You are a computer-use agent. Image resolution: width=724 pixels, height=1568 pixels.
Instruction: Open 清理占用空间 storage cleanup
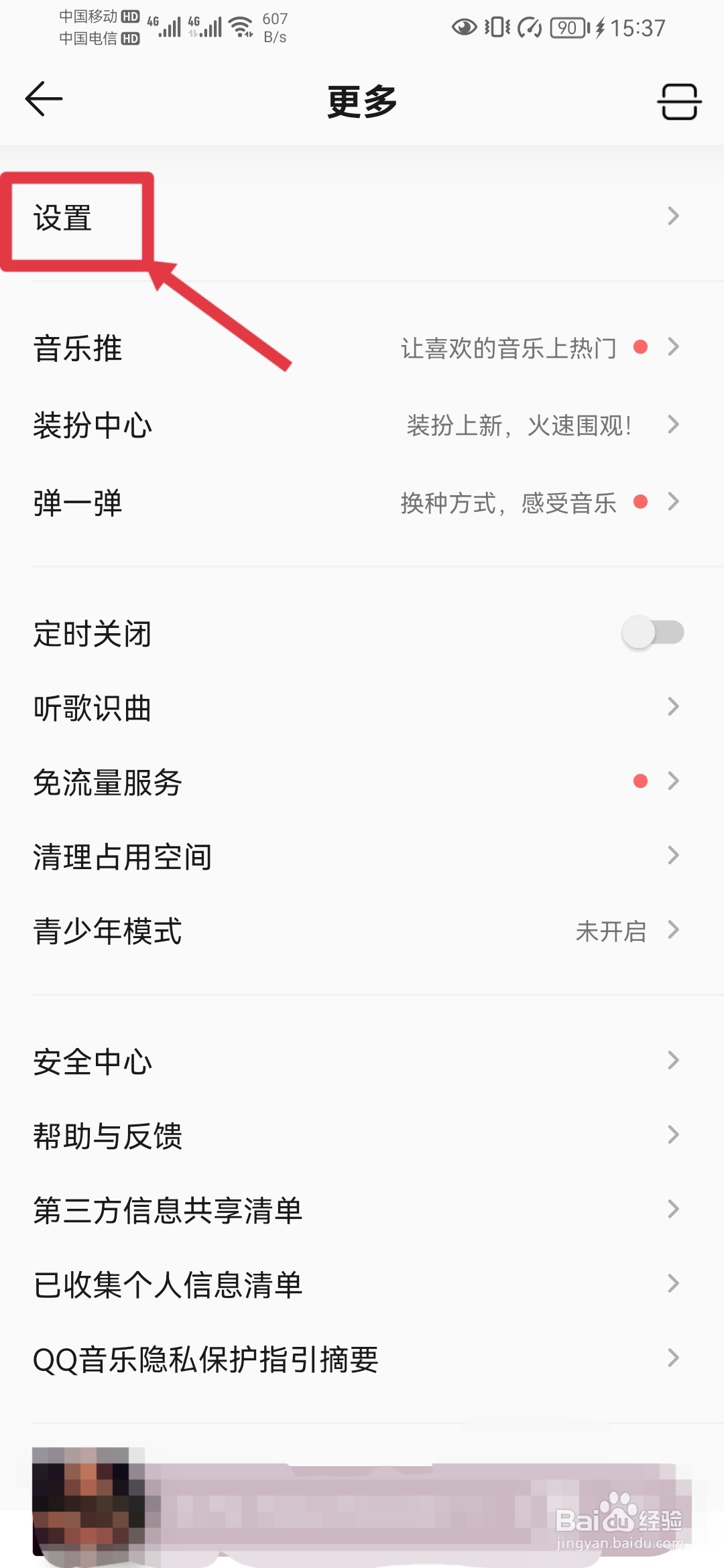[123, 856]
